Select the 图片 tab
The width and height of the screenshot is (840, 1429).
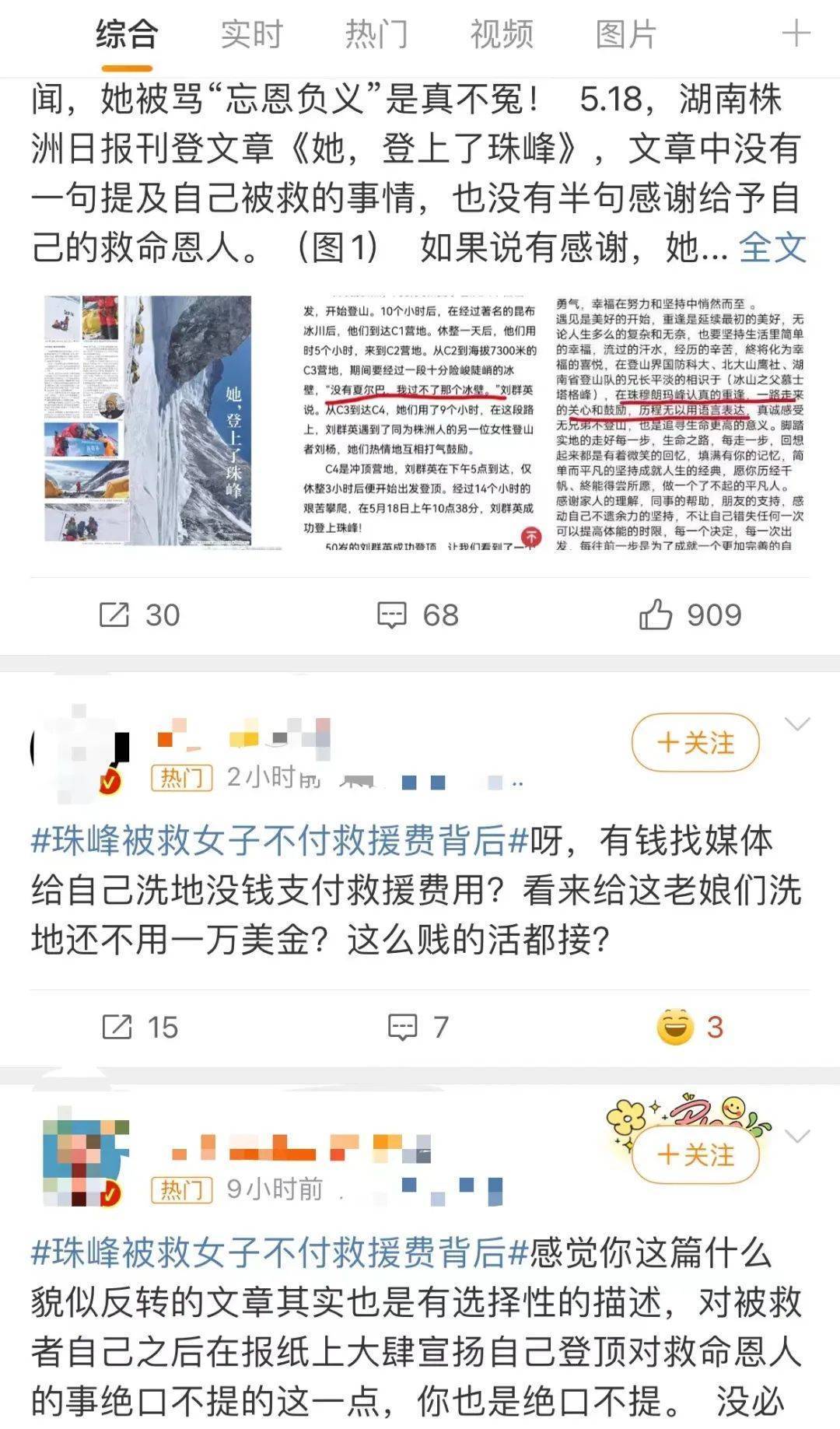point(626,34)
